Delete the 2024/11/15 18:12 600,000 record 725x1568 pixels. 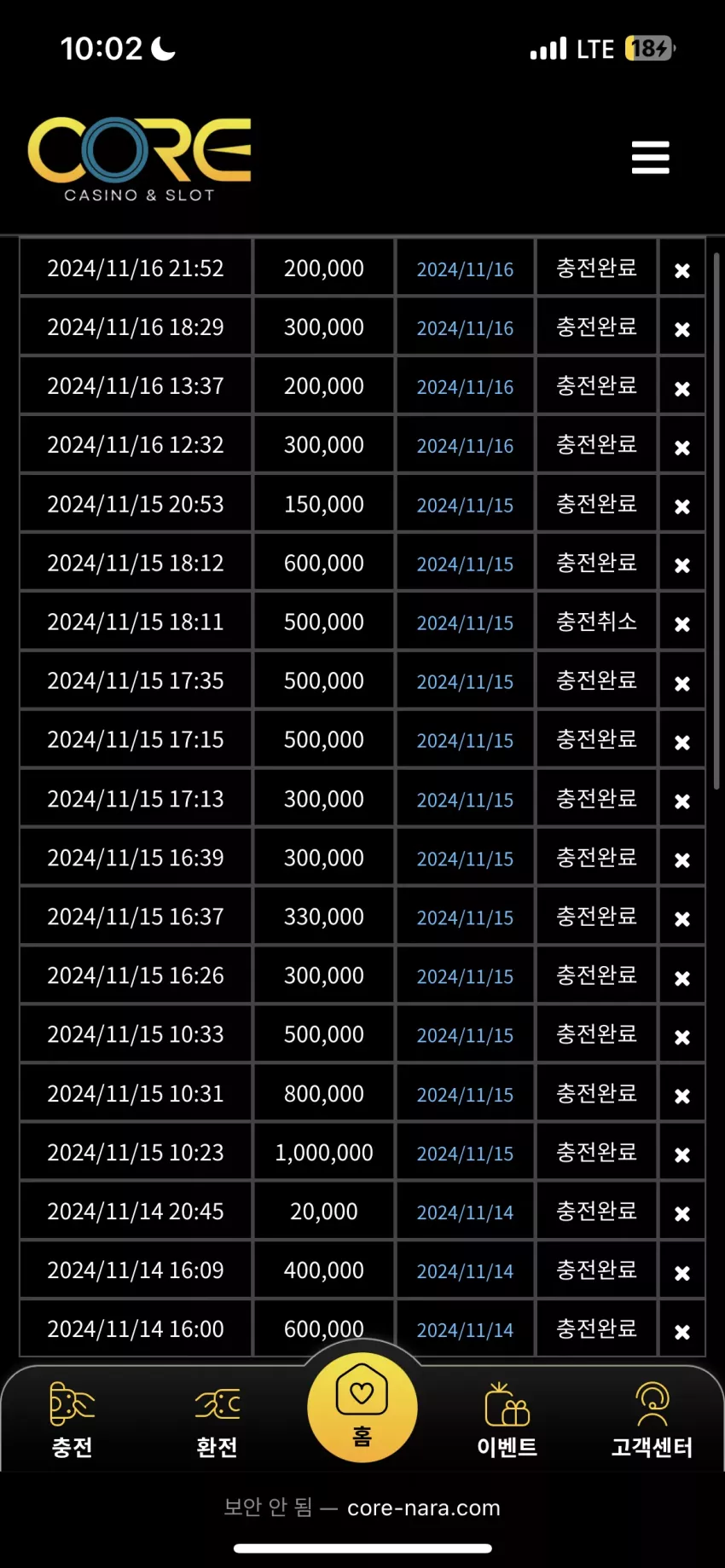(682, 565)
